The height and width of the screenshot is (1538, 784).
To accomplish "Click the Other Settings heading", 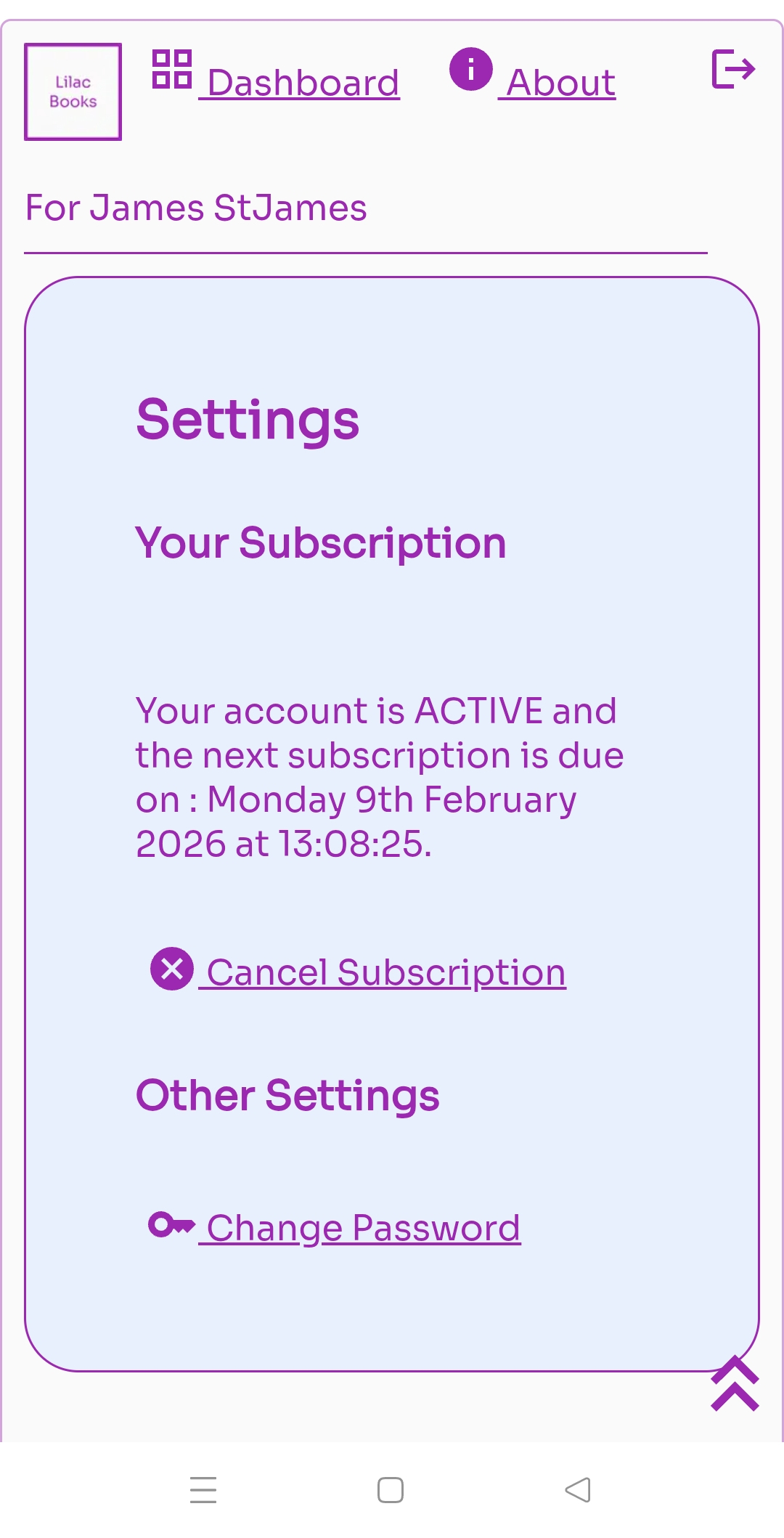I will [288, 1094].
